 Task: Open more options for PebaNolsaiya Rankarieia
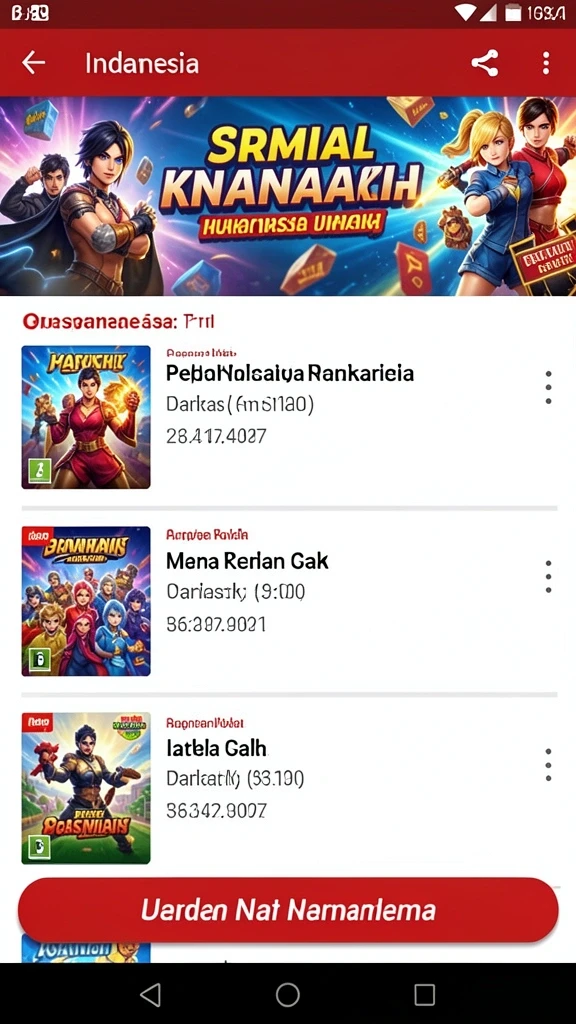click(x=548, y=387)
